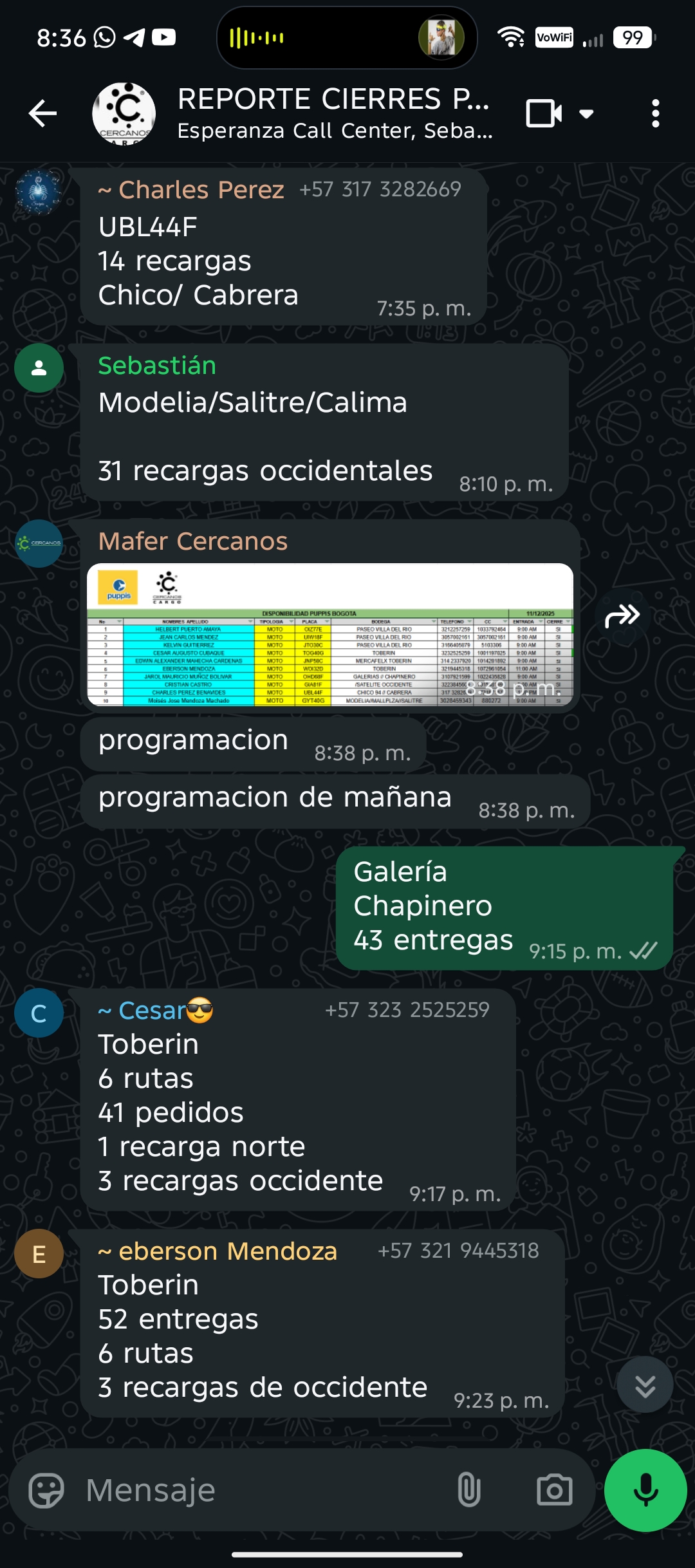Open Mafer Cercanos' spreadsheet image
The width and height of the screenshot is (695, 1568).
(329, 634)
